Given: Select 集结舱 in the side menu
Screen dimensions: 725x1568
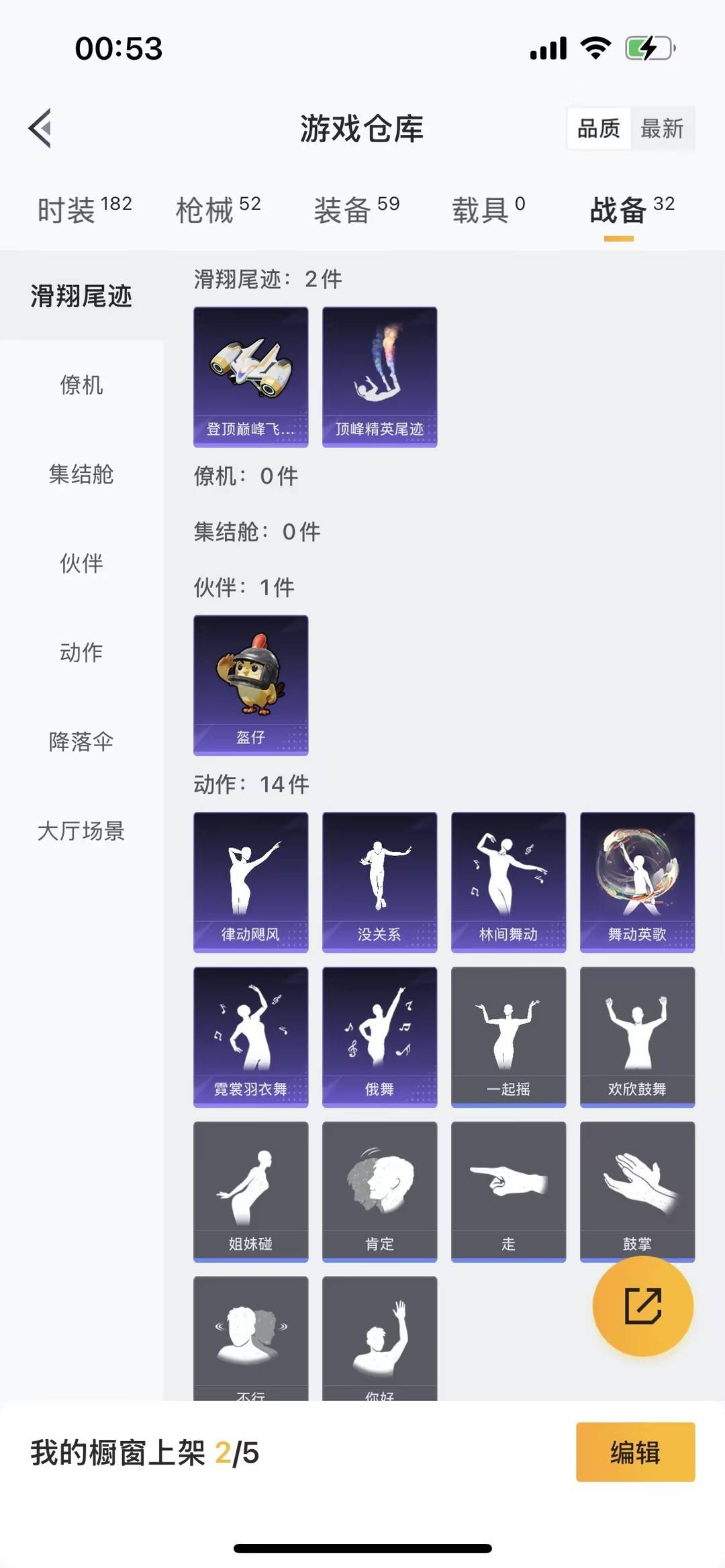Looking at the screenshot, I should point(81,474).
